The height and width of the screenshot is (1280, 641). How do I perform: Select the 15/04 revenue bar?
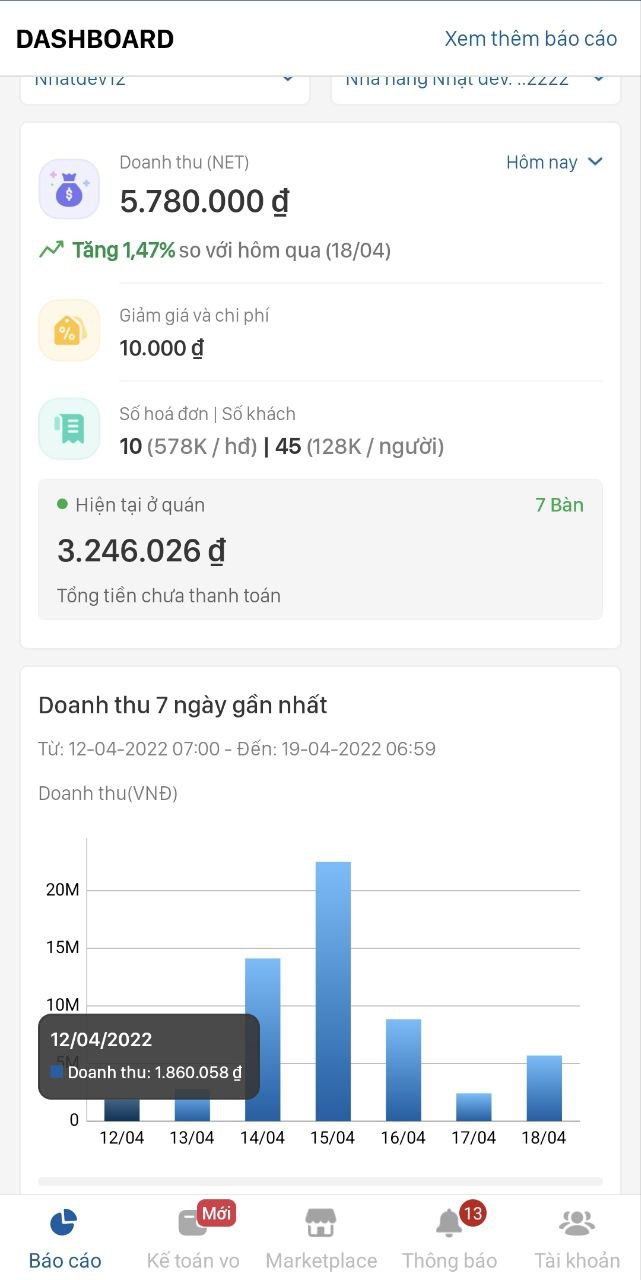click(333, 990)
